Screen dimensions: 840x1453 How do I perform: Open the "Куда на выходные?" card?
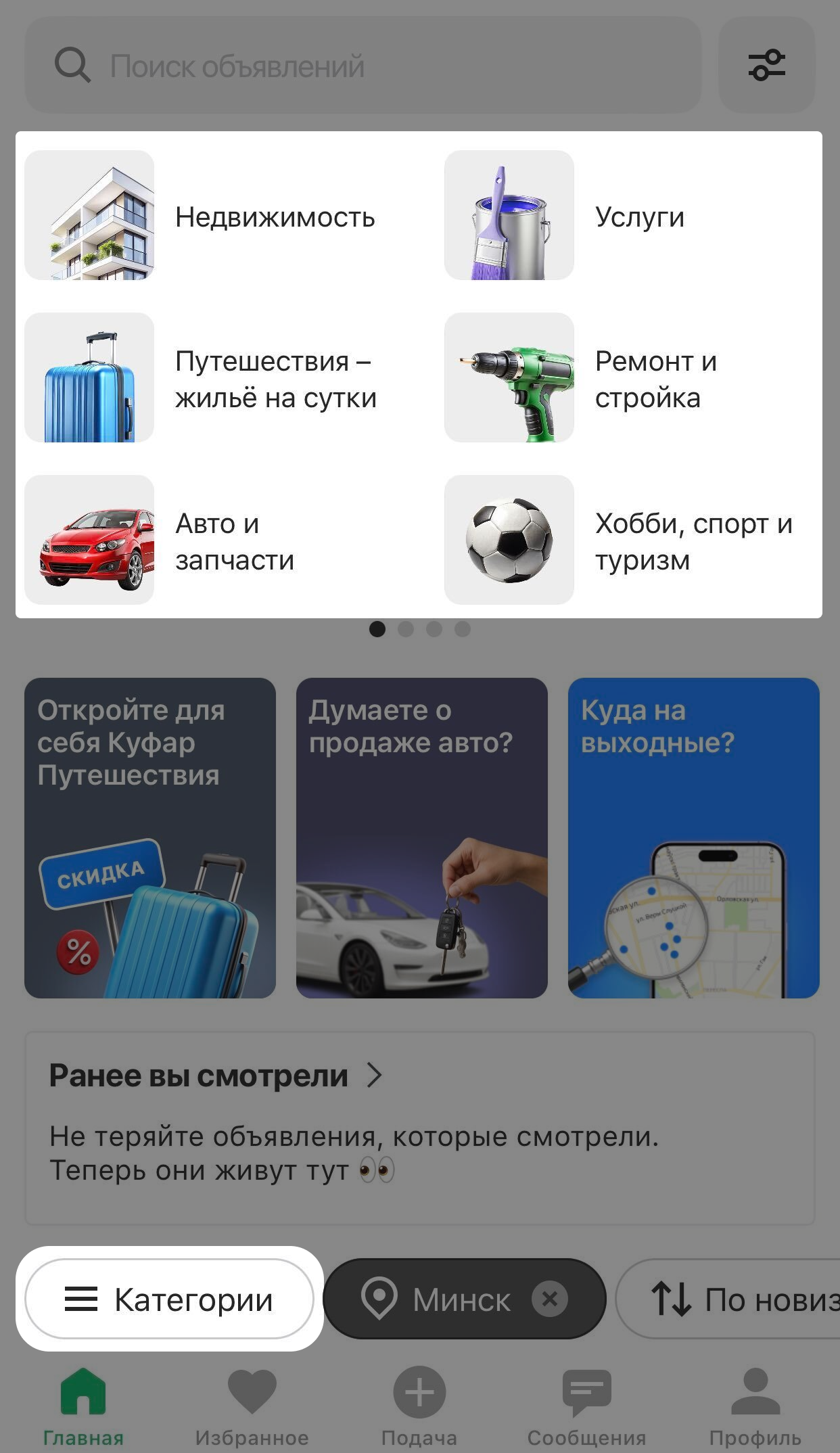click(x=694, y=838)
